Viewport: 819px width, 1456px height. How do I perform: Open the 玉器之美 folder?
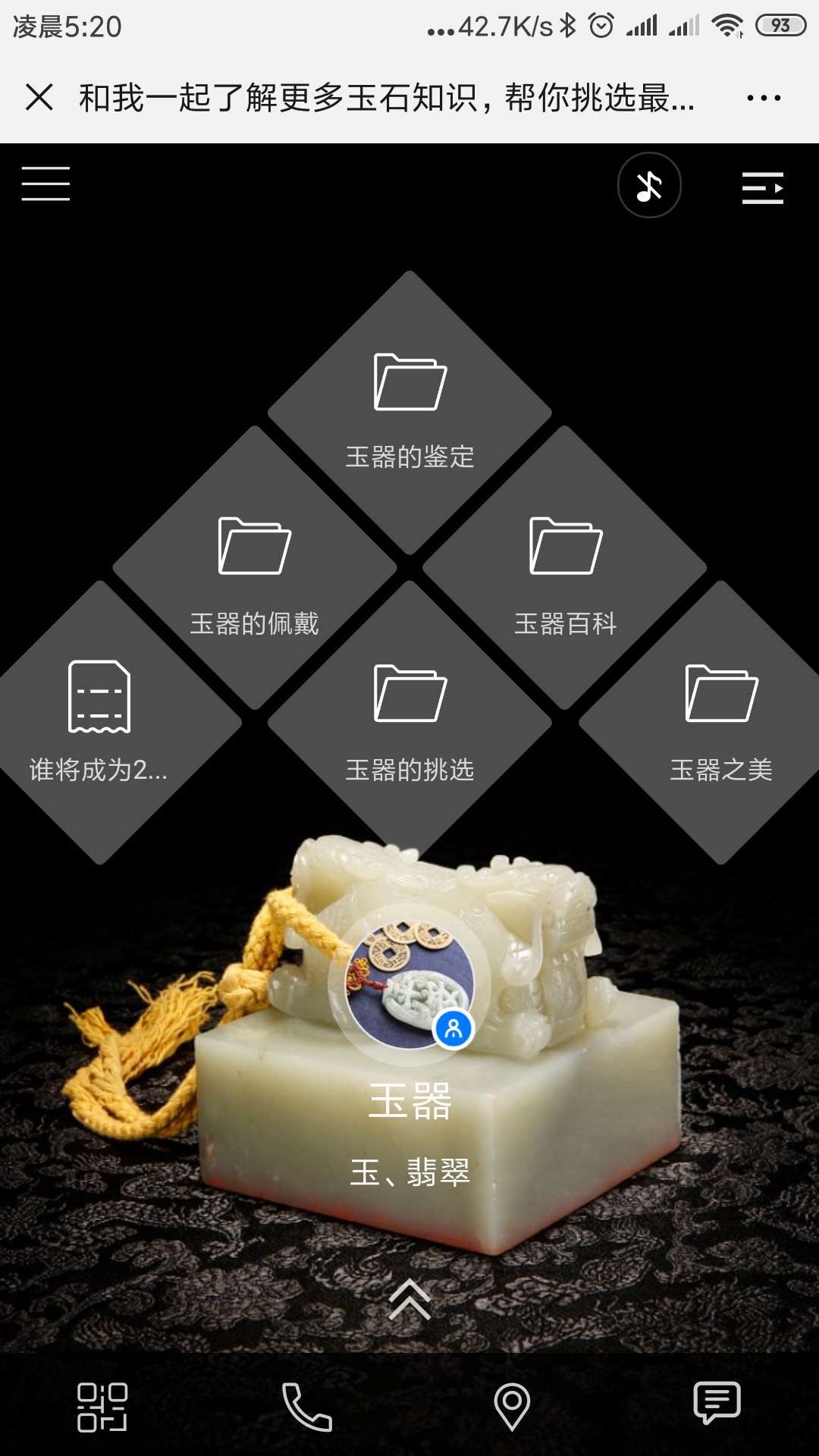point(720,720)
